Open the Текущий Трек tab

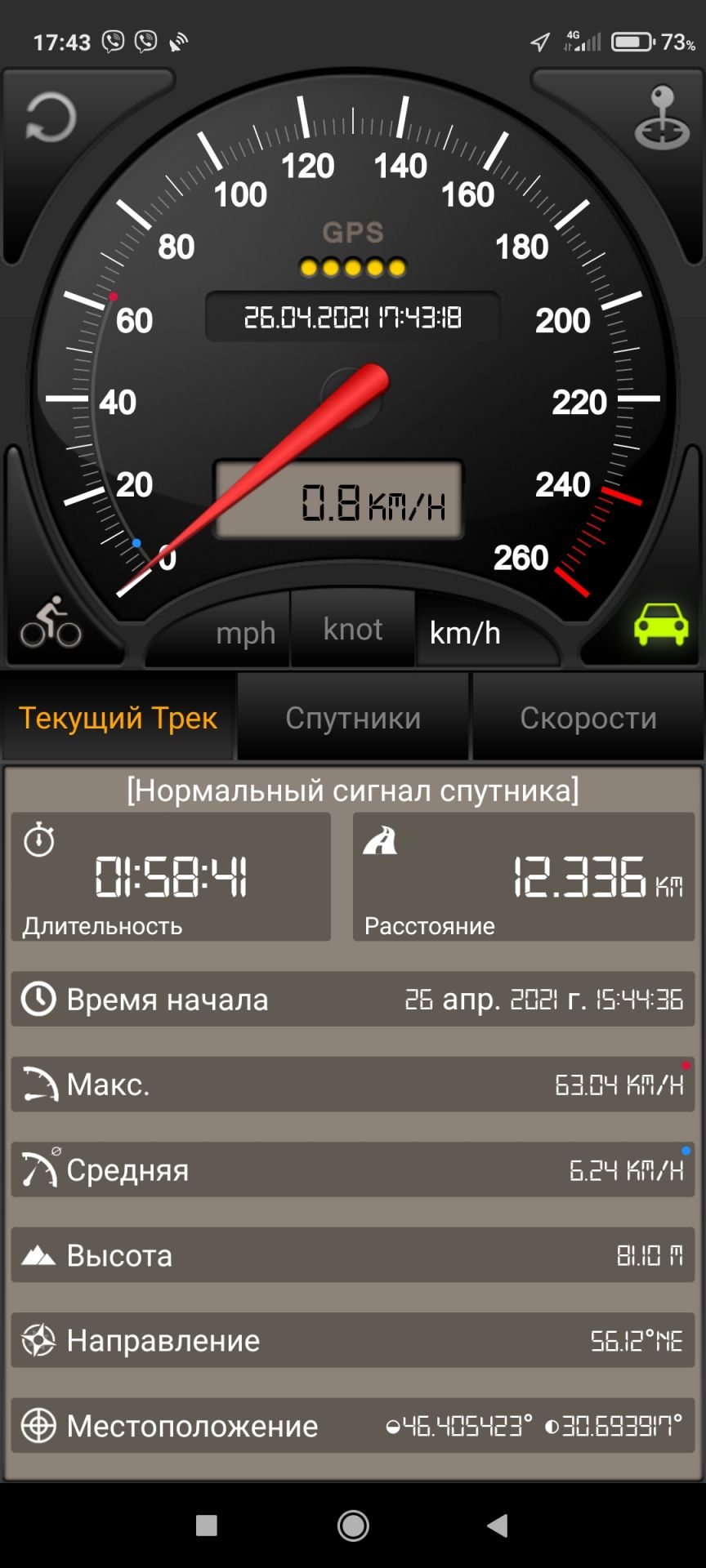(x=118, y=718)
